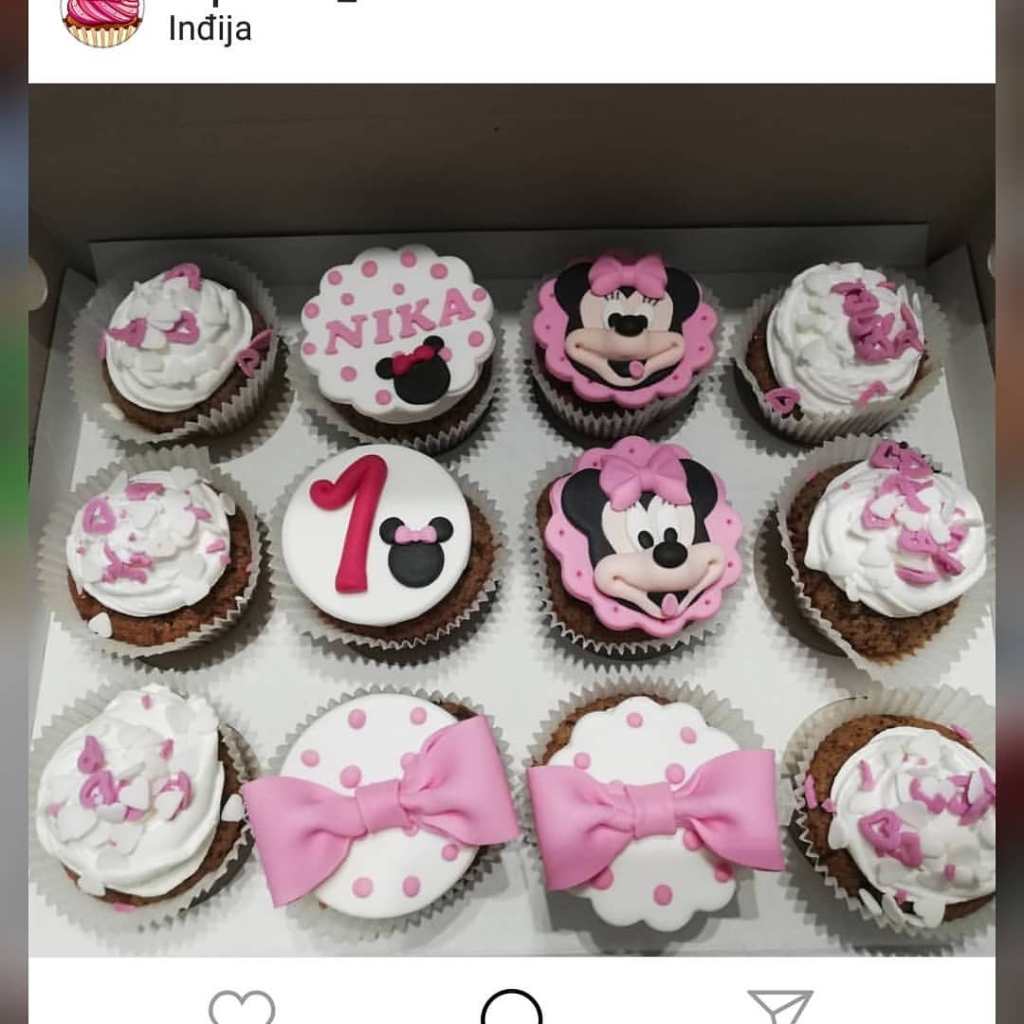Viewport: 1024px width, 1024px height.
Task: Open the poster's cupcake profile picture
Action: click(x=103, y=22)
